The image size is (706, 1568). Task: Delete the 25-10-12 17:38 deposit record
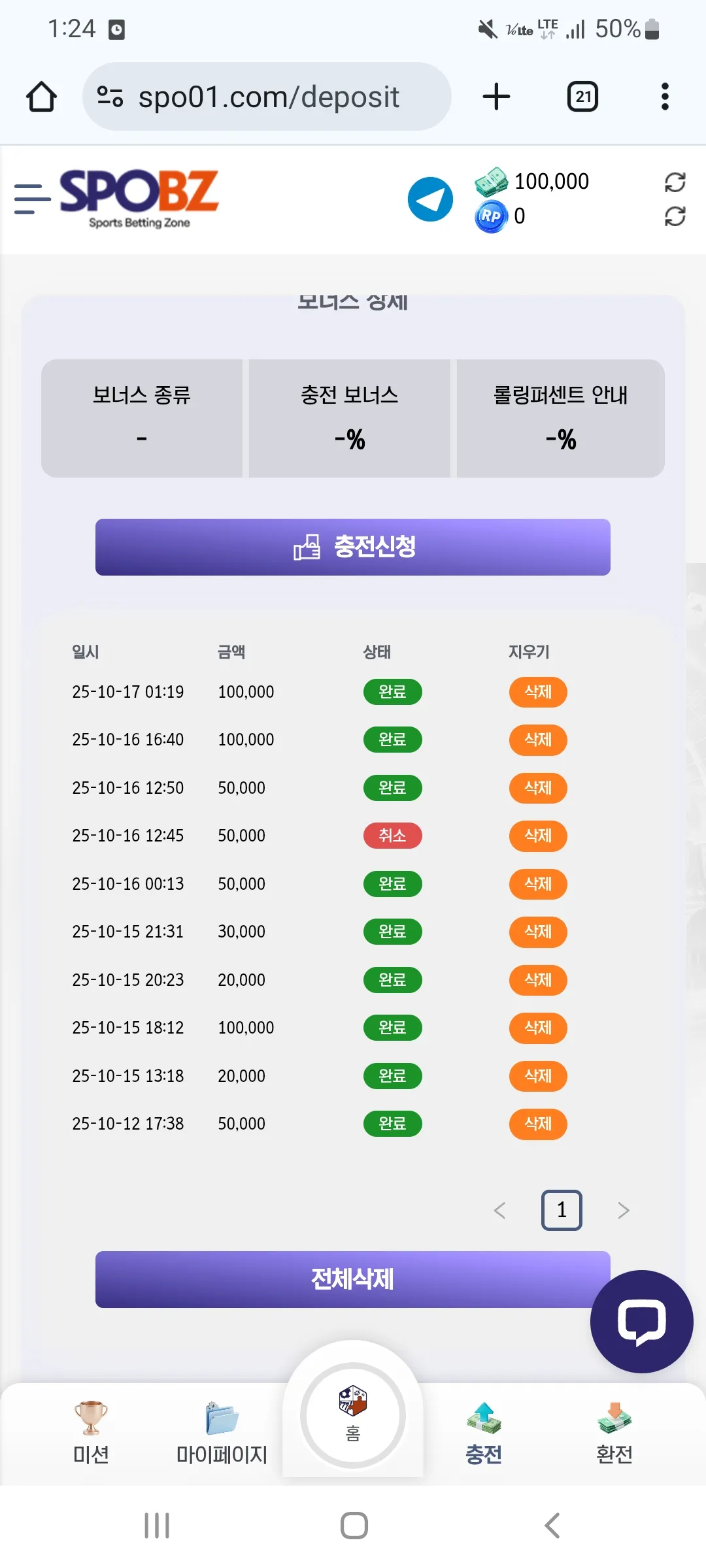click(538, 1124)
